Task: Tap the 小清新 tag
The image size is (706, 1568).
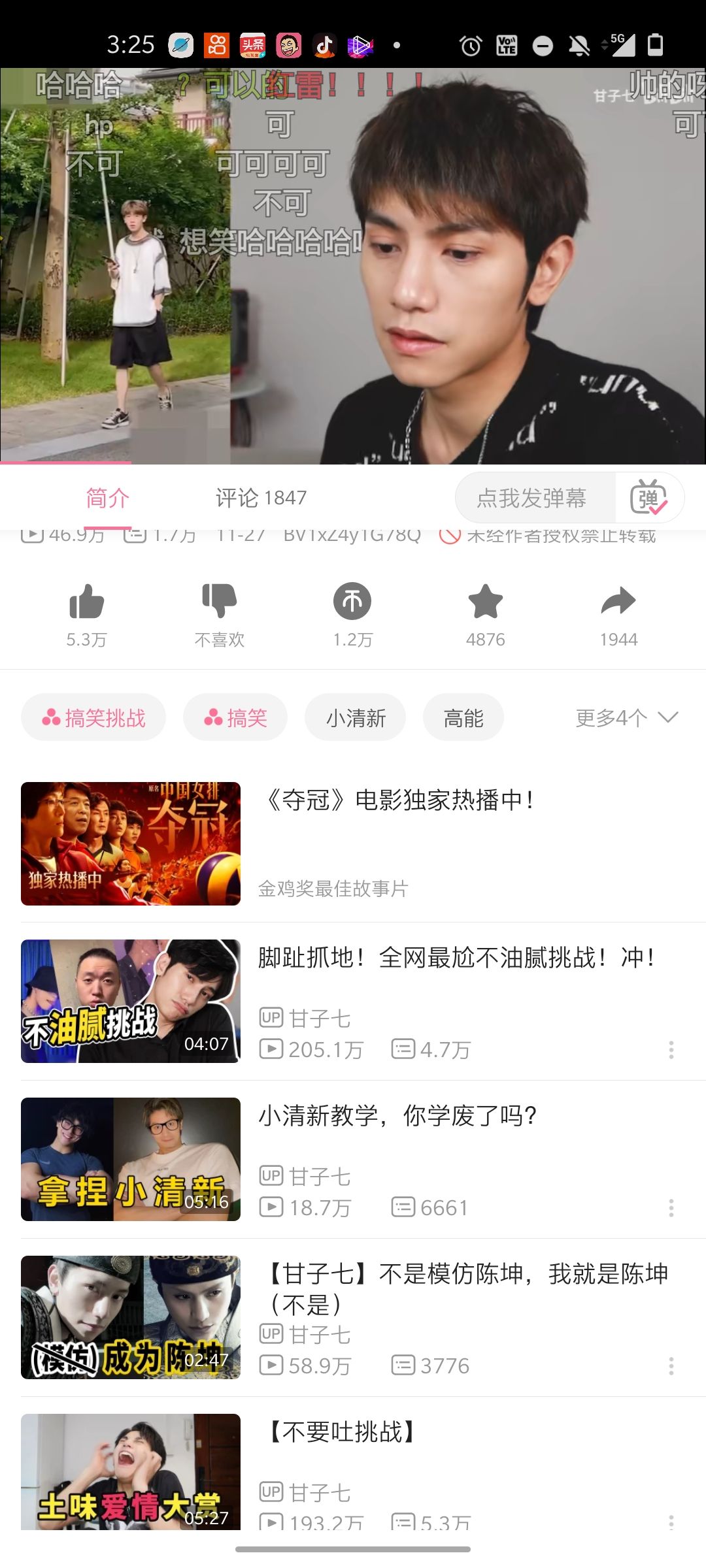Action: coord(356,718)
